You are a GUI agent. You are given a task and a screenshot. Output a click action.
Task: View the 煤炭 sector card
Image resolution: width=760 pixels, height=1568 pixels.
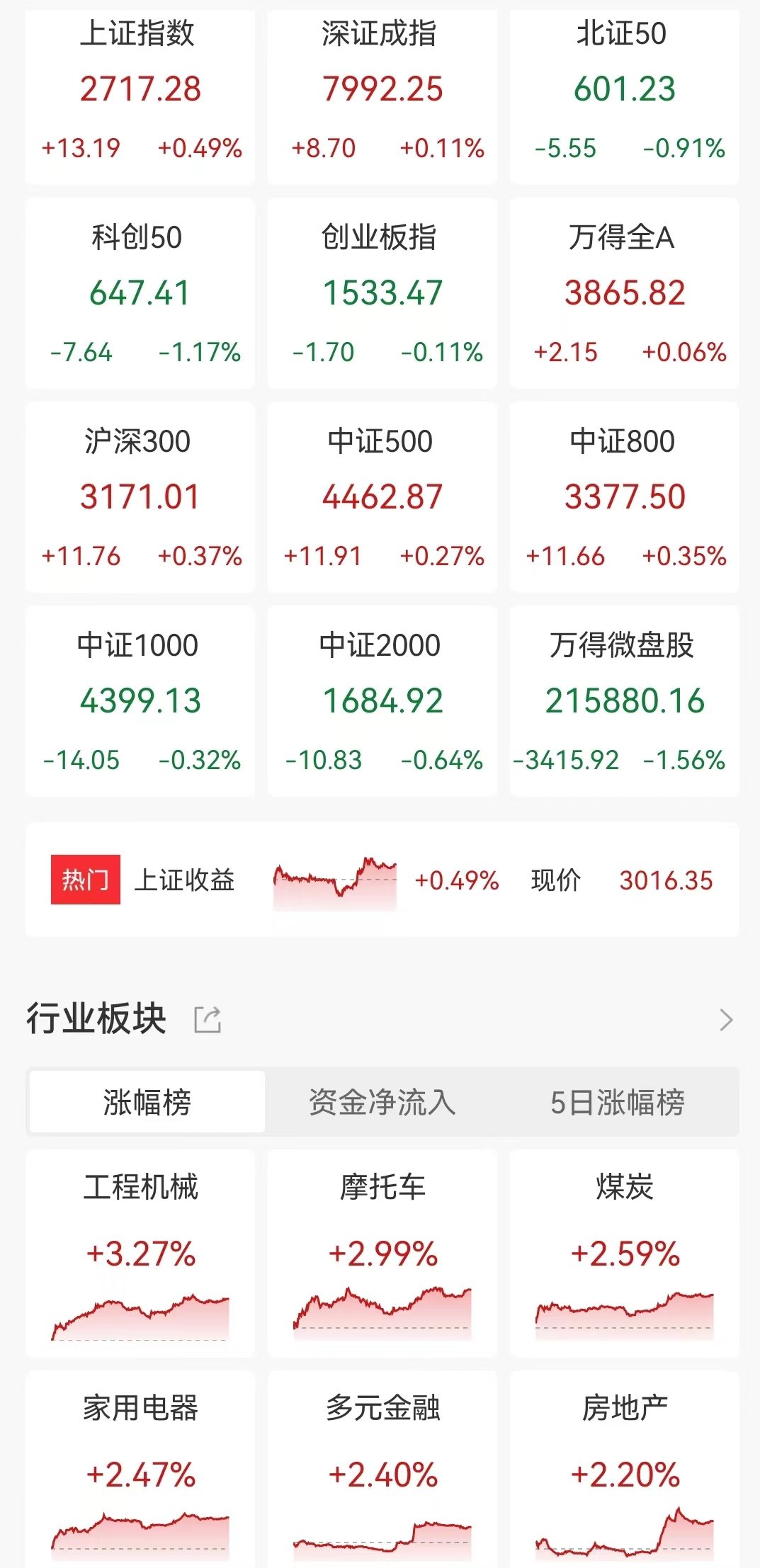(x=624, y=1254)
